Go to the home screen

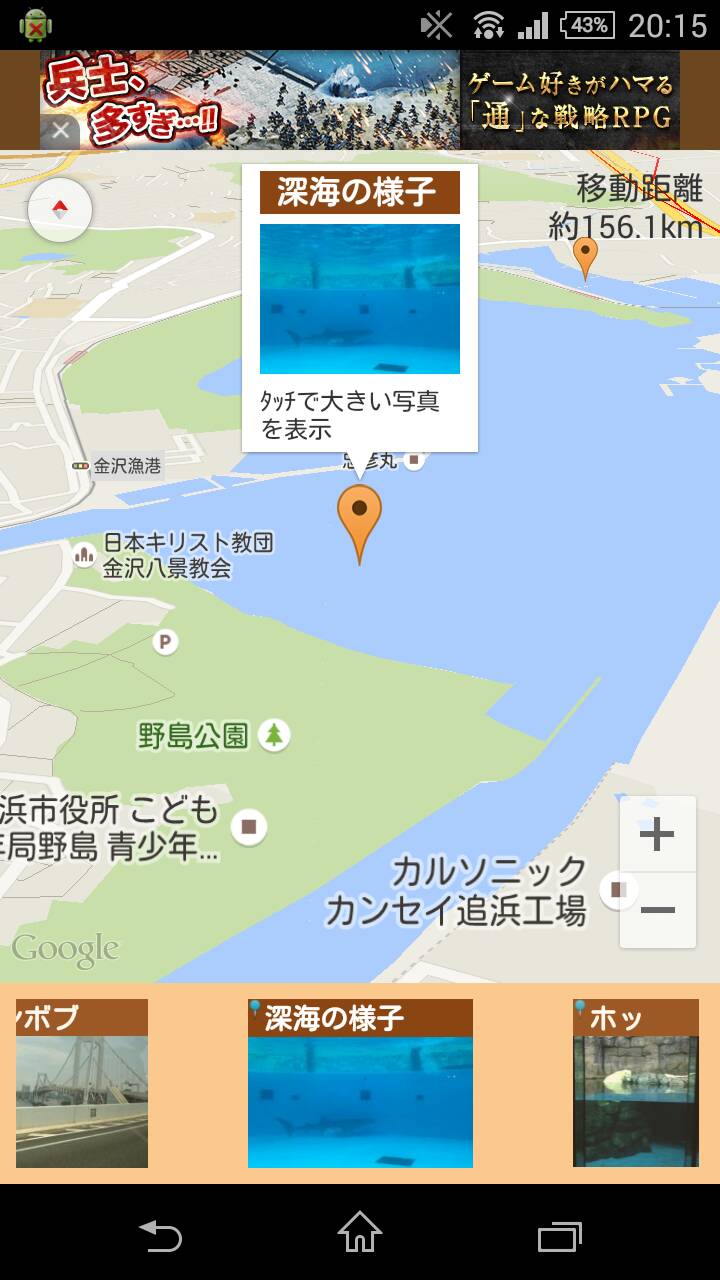360,1233
